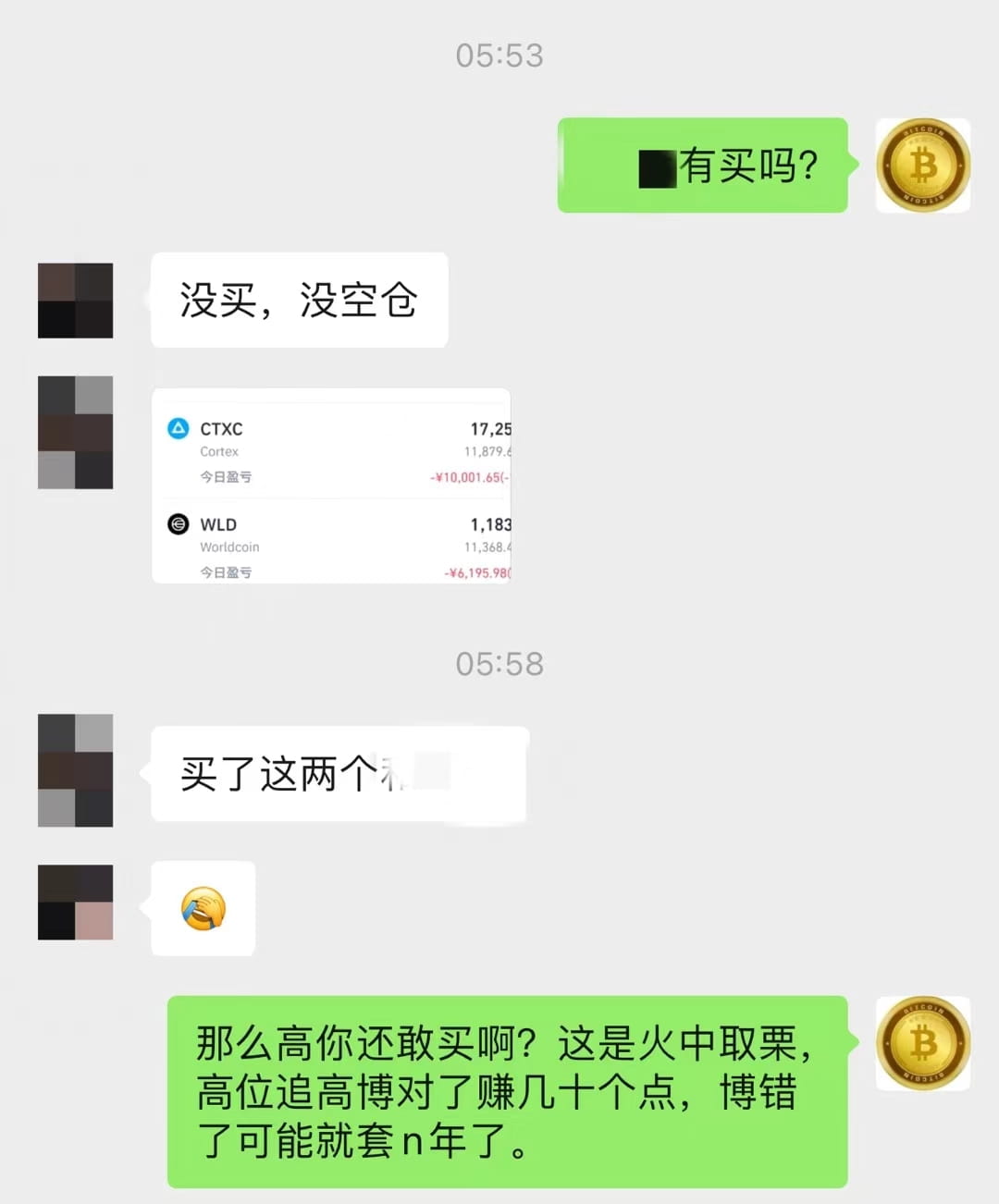
Task: Open the shared portfolio screenshot card
Action: [331, 485]
